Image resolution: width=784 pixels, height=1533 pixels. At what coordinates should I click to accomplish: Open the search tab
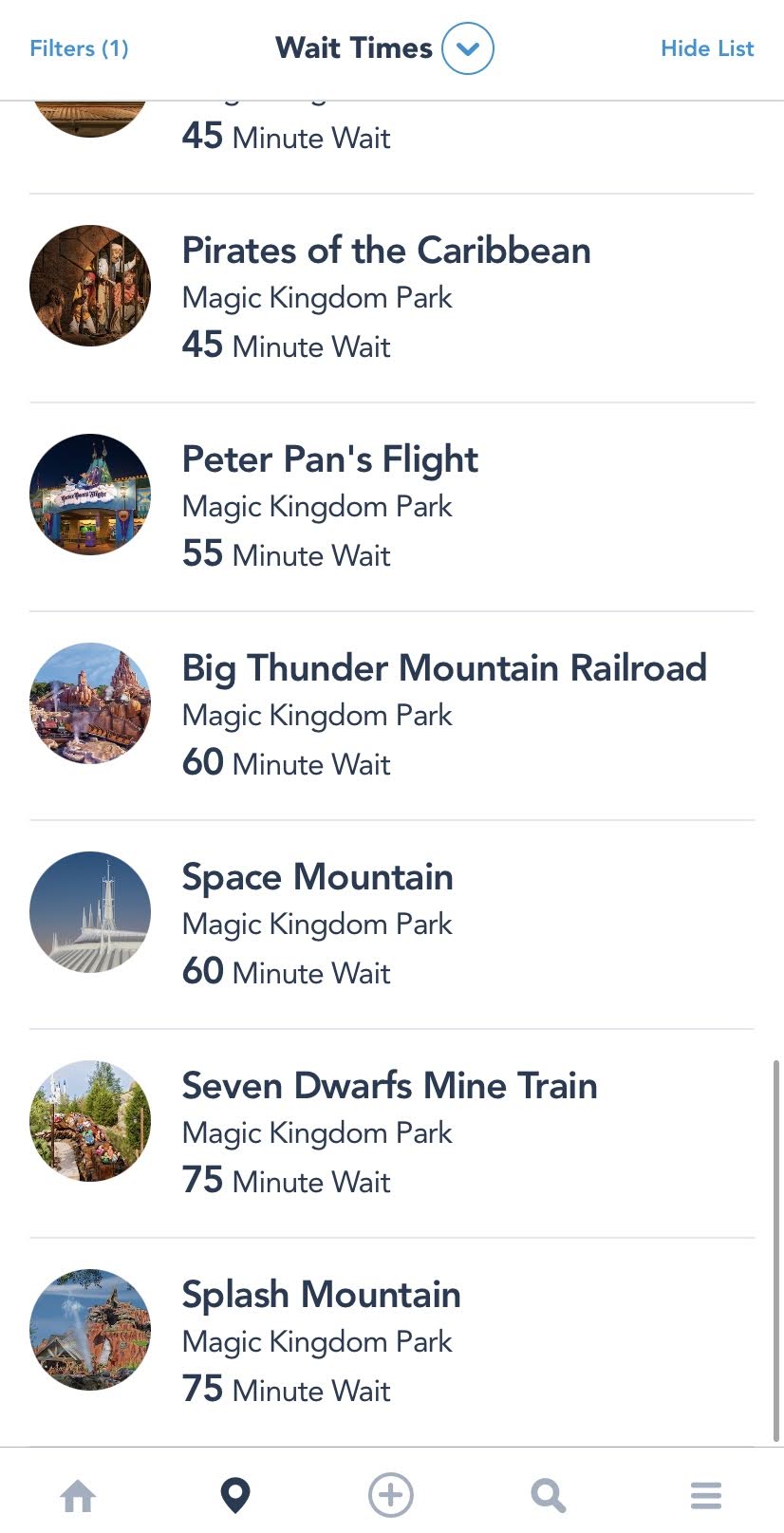[549, 1496]
